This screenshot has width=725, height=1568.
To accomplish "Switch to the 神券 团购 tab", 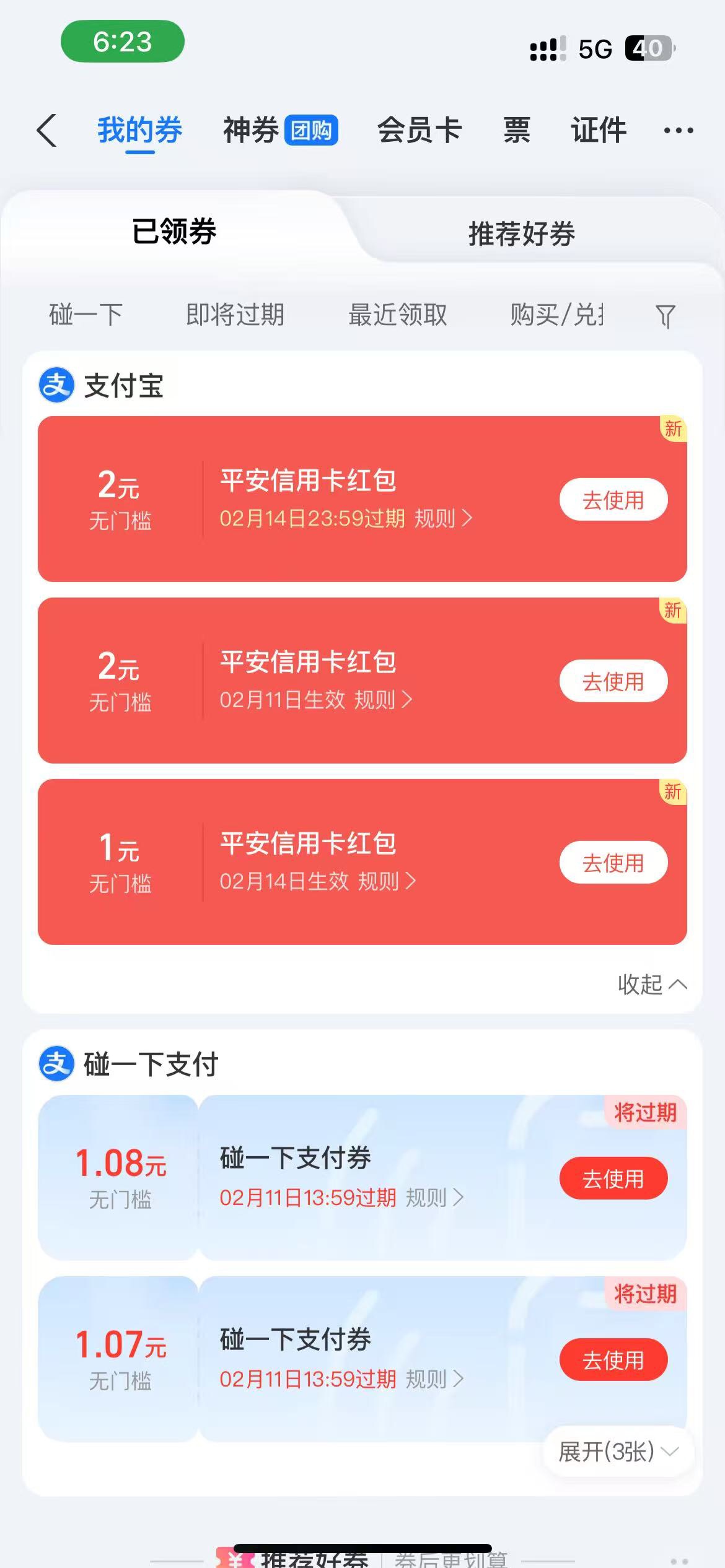I will [280, 131].
